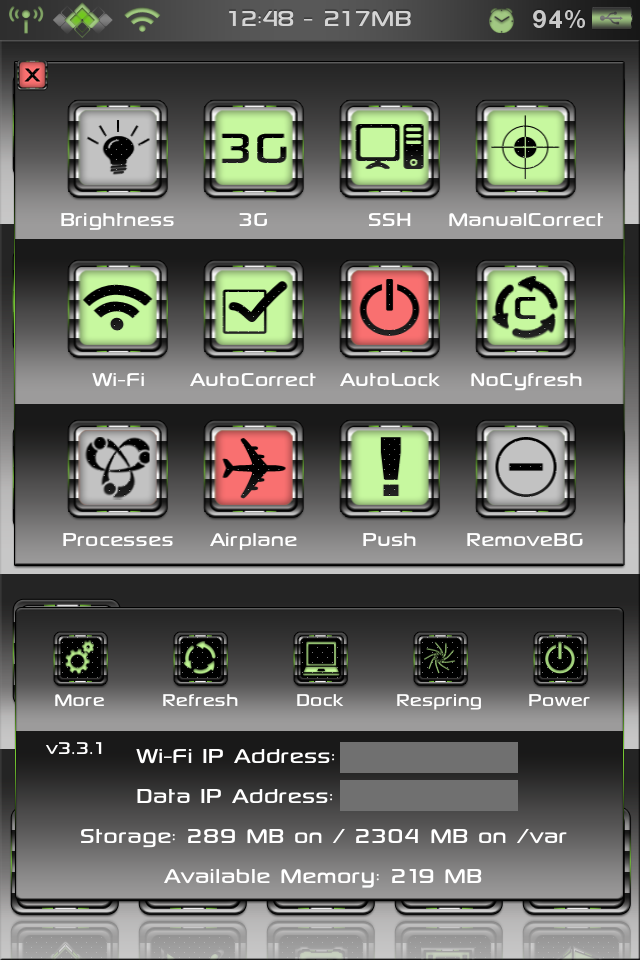This screenshot has height=960, width=640.
Task: Open More settings
Action: (x=80, y=659)
